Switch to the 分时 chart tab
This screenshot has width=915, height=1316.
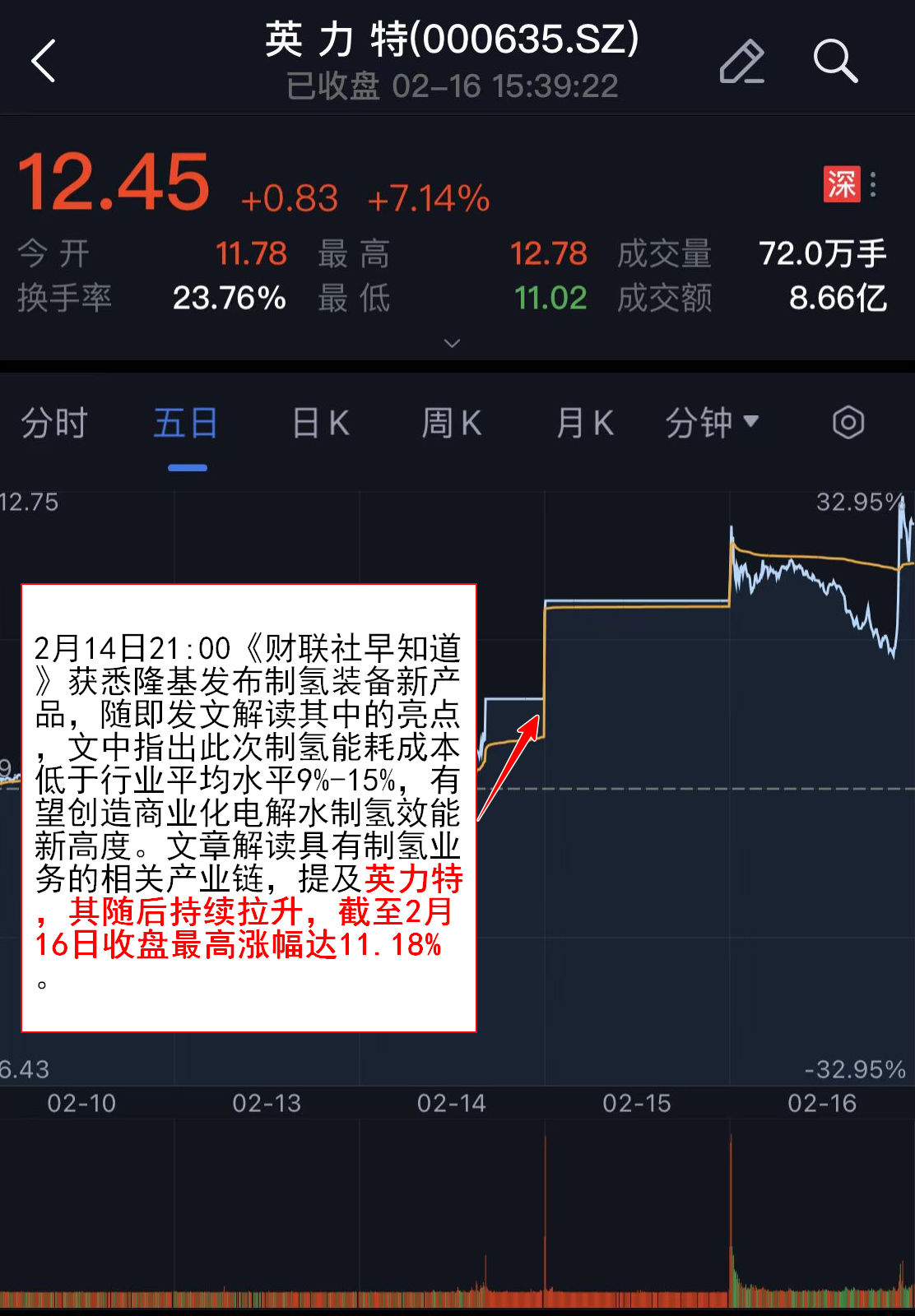54,424
